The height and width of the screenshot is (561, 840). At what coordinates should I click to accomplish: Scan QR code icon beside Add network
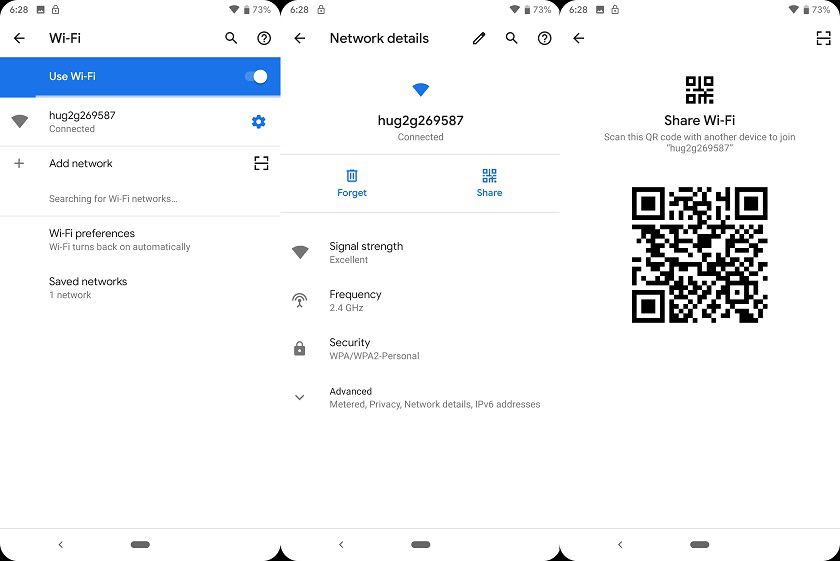click(261, 163)
